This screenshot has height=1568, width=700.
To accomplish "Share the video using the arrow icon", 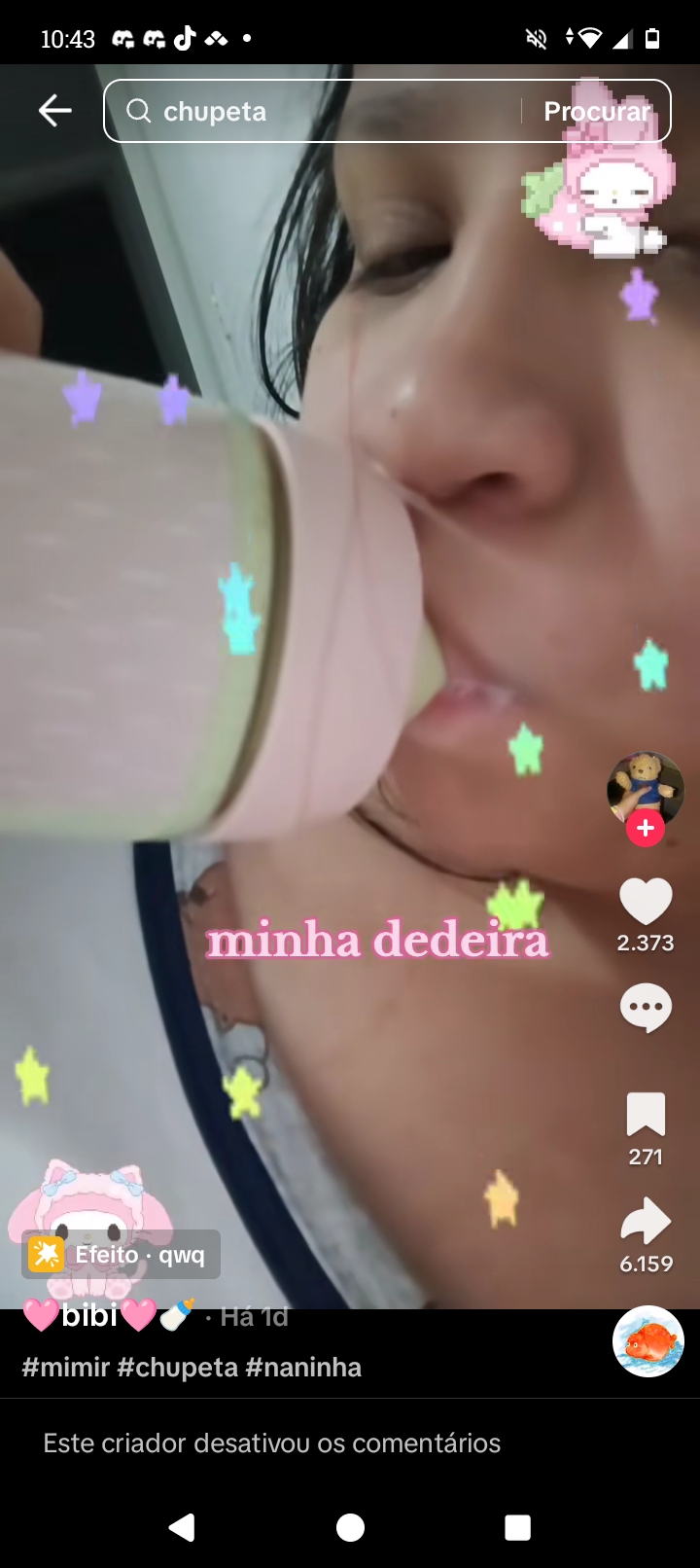I will pyautogui.click(x=646, y=1222).
